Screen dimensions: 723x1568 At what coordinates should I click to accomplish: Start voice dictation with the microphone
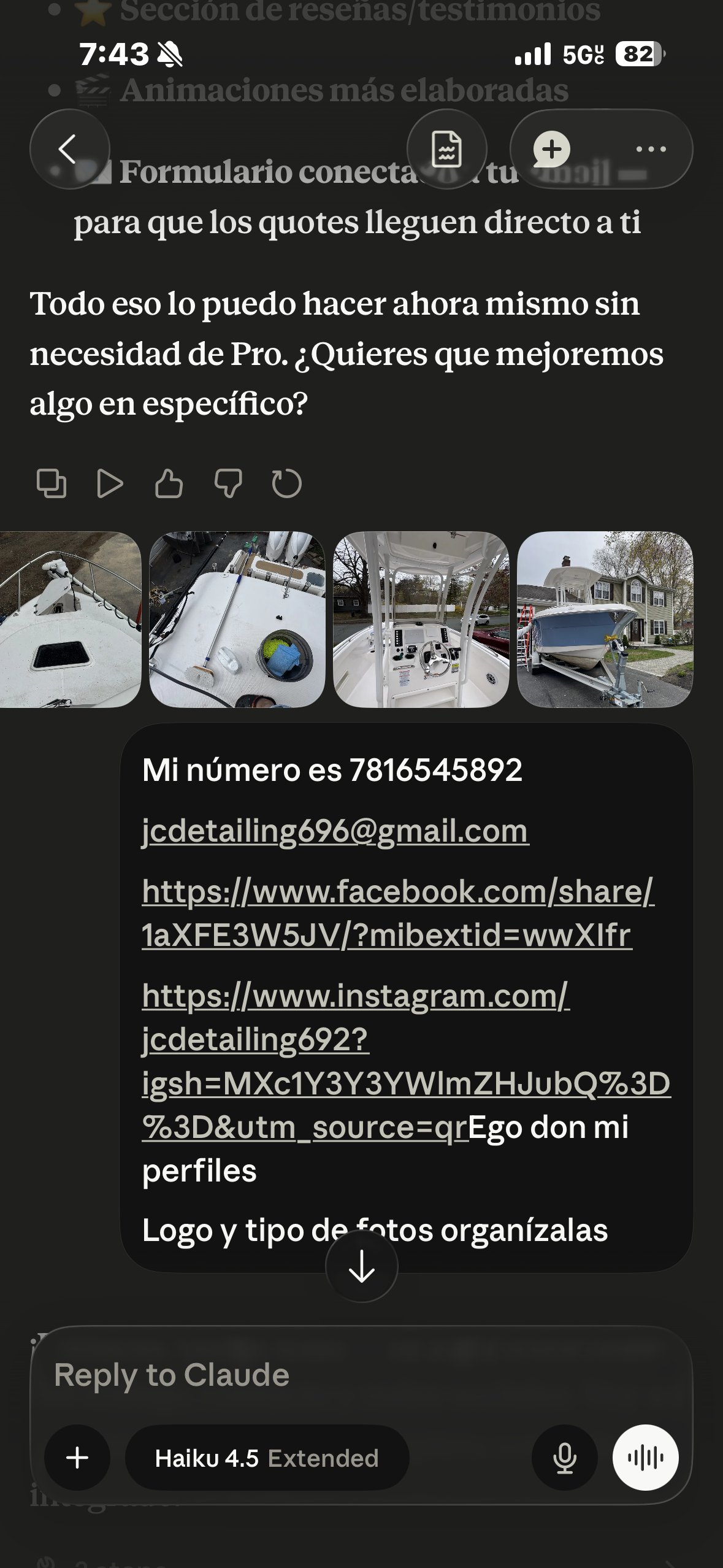tap(564, 1458)
